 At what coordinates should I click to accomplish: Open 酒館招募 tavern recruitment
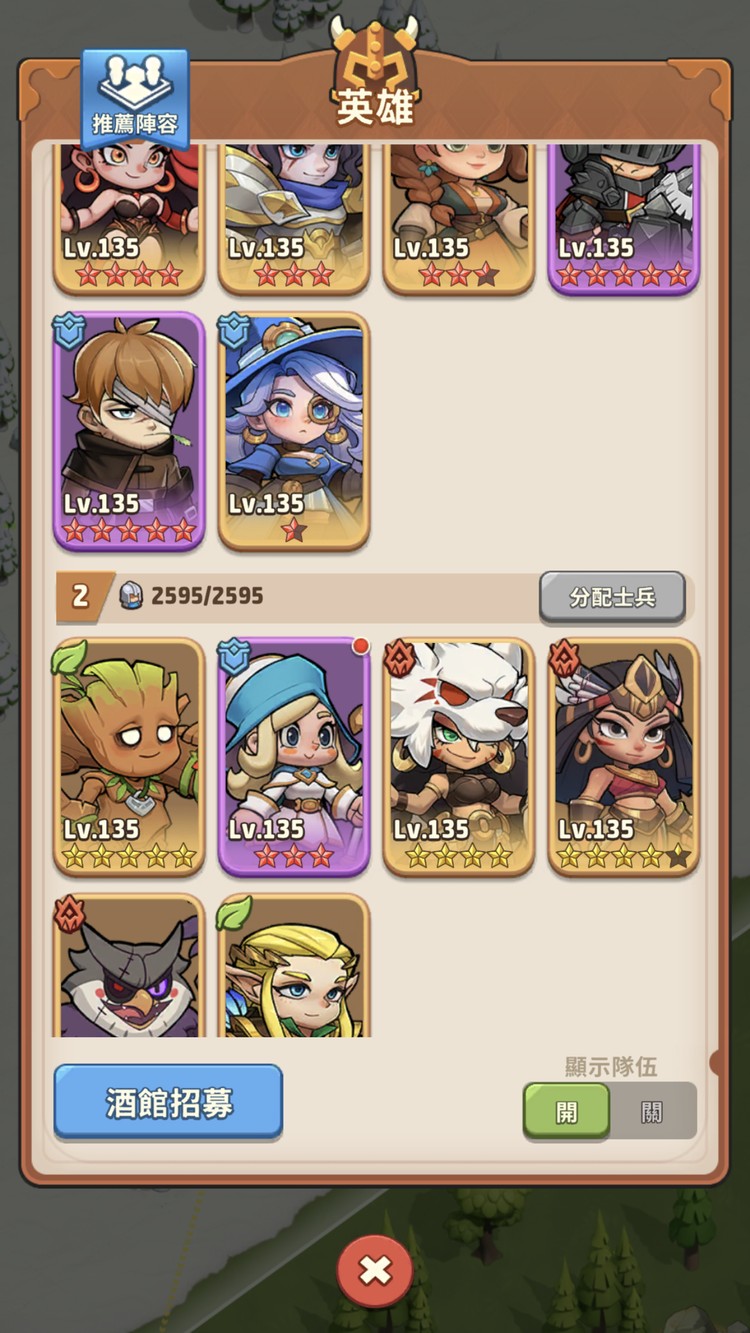[x=168, y=1101]
